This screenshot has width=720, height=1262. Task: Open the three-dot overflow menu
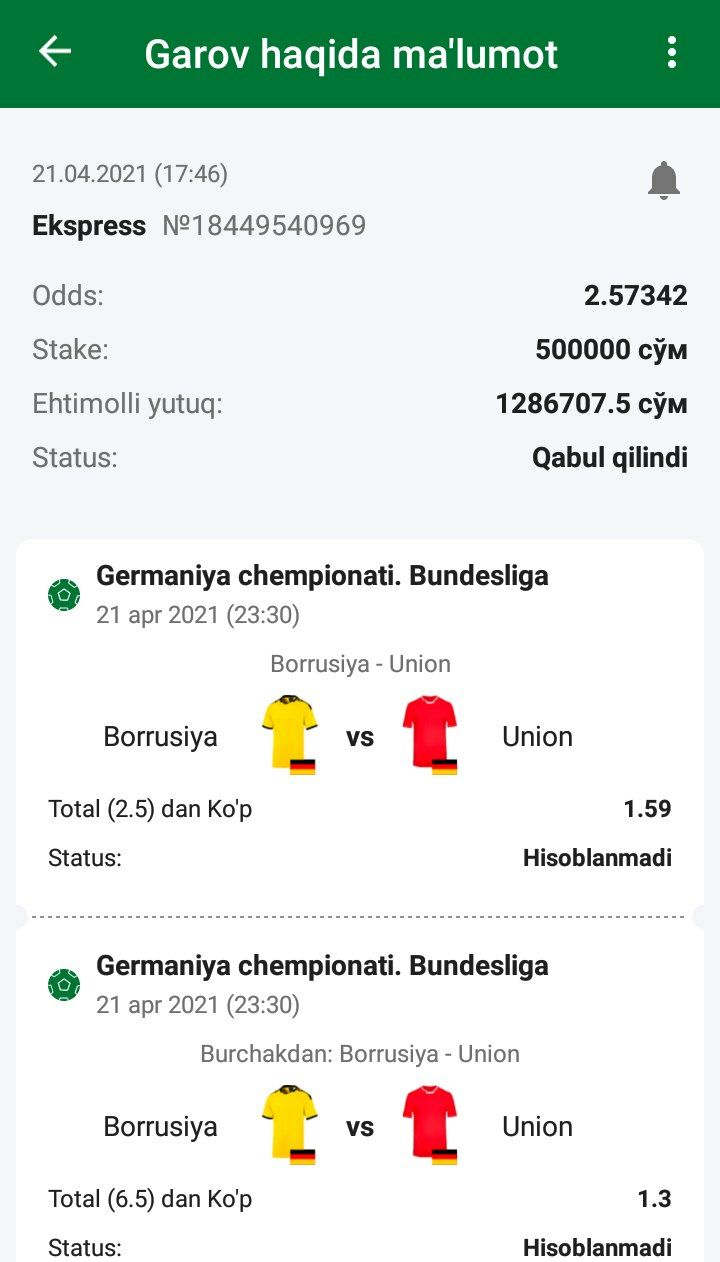click(672, 52)
